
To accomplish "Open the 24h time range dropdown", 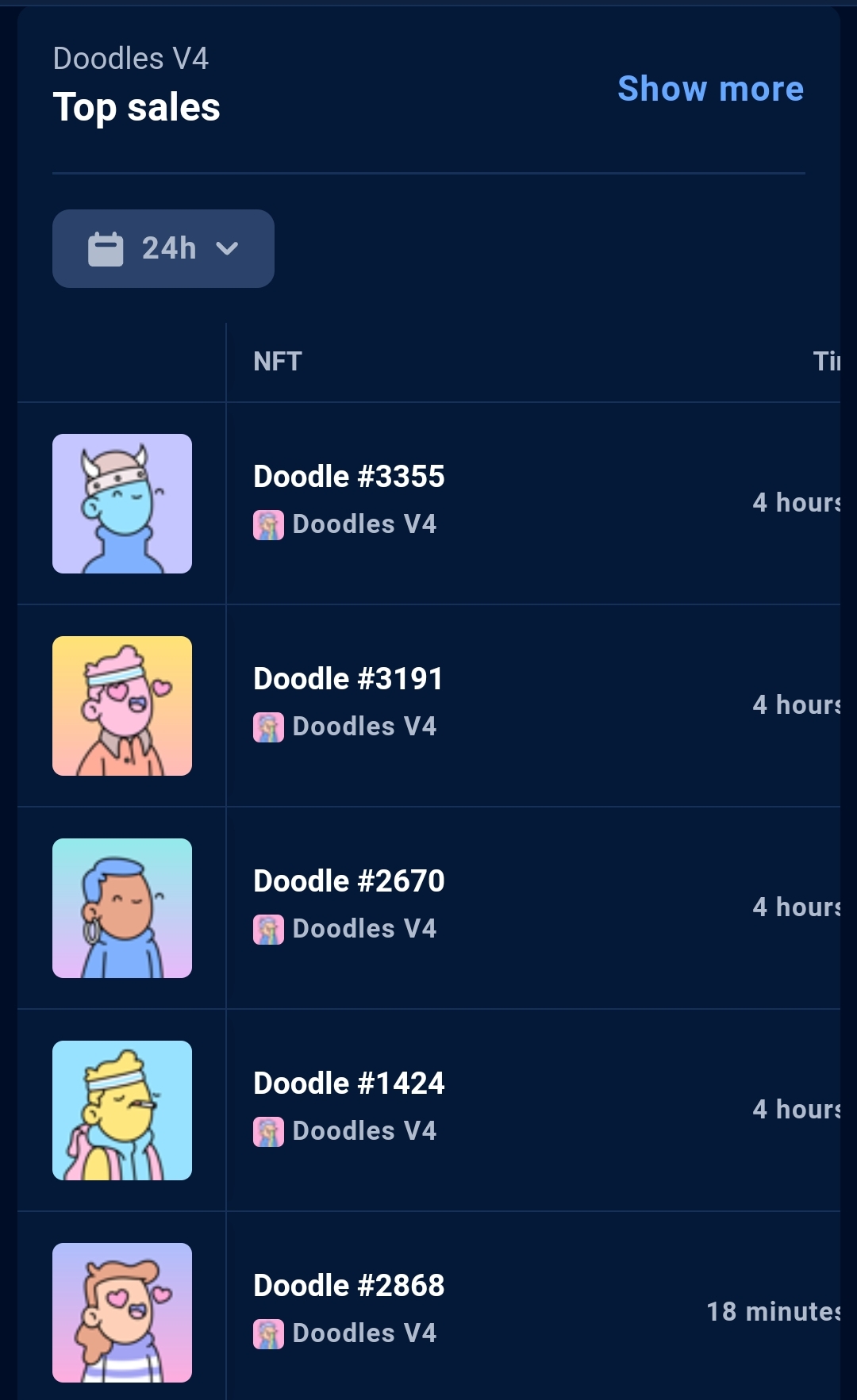I will pyautogui.click(x=163, y=248).
